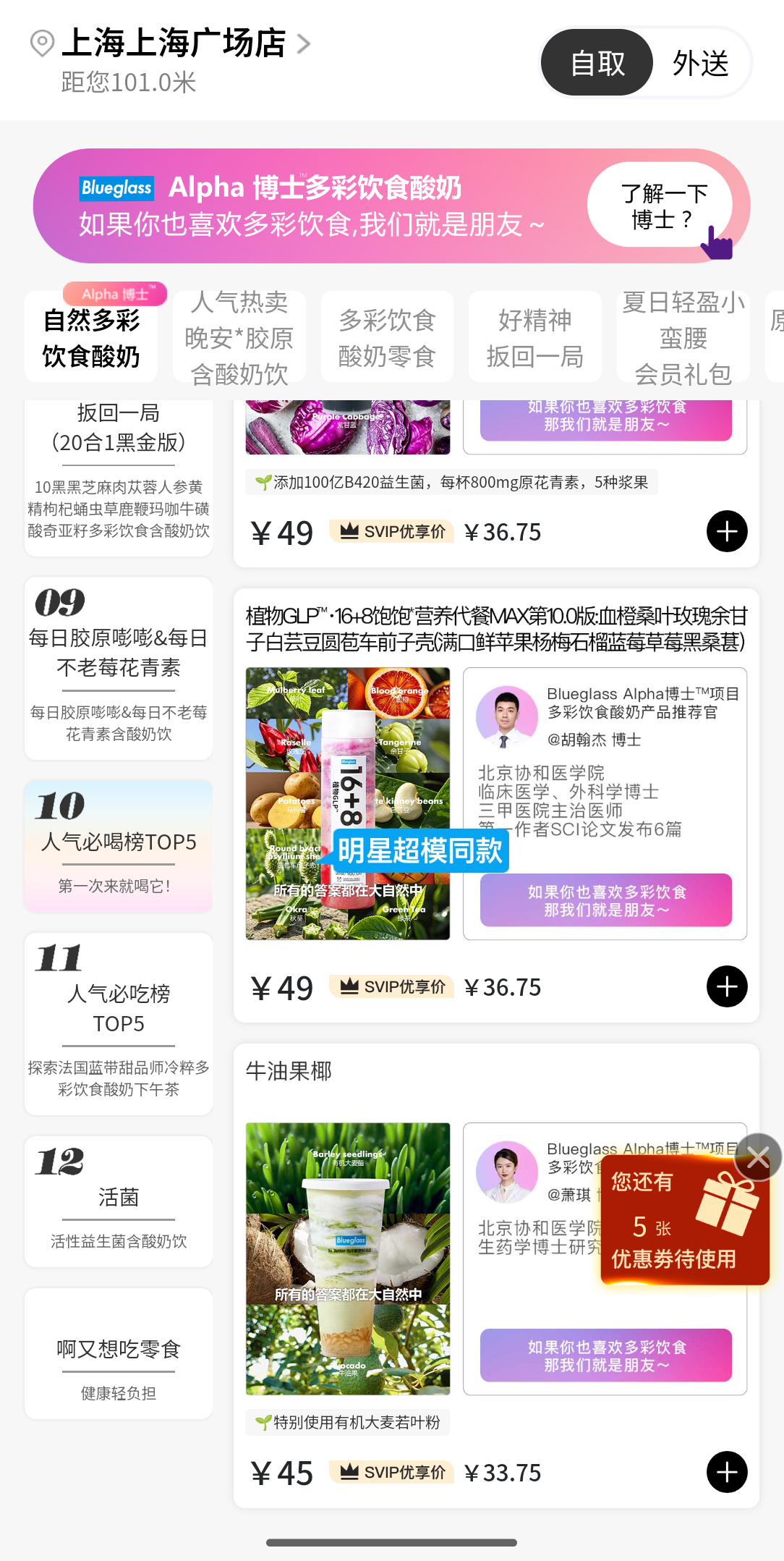This screenshot has width=784, height=1561.
Task: Dismiss the coupon reminder popup
Action: (x=757, y=1157)
